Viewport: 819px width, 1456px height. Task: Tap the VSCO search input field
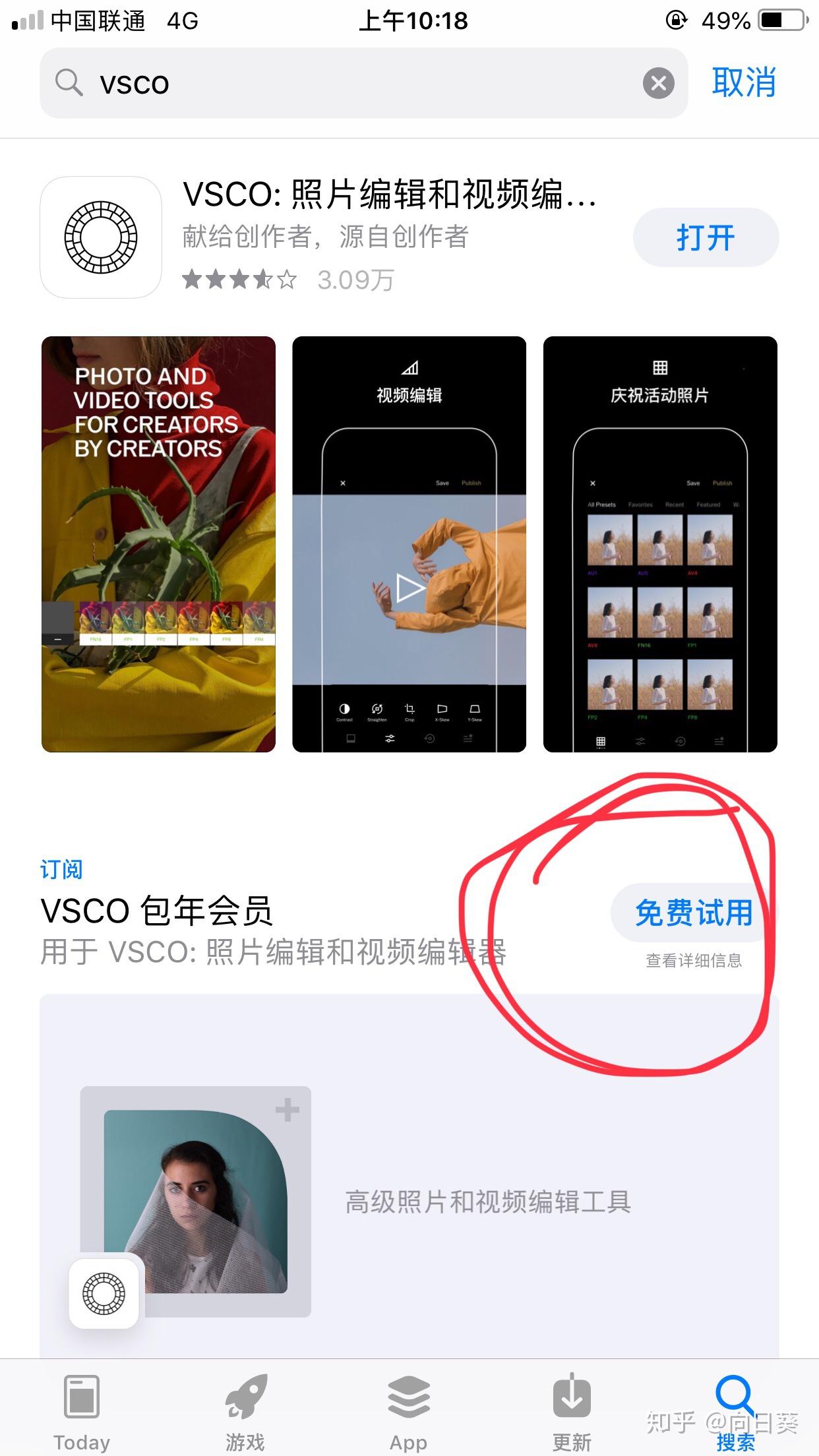click(x=264, y=83)
